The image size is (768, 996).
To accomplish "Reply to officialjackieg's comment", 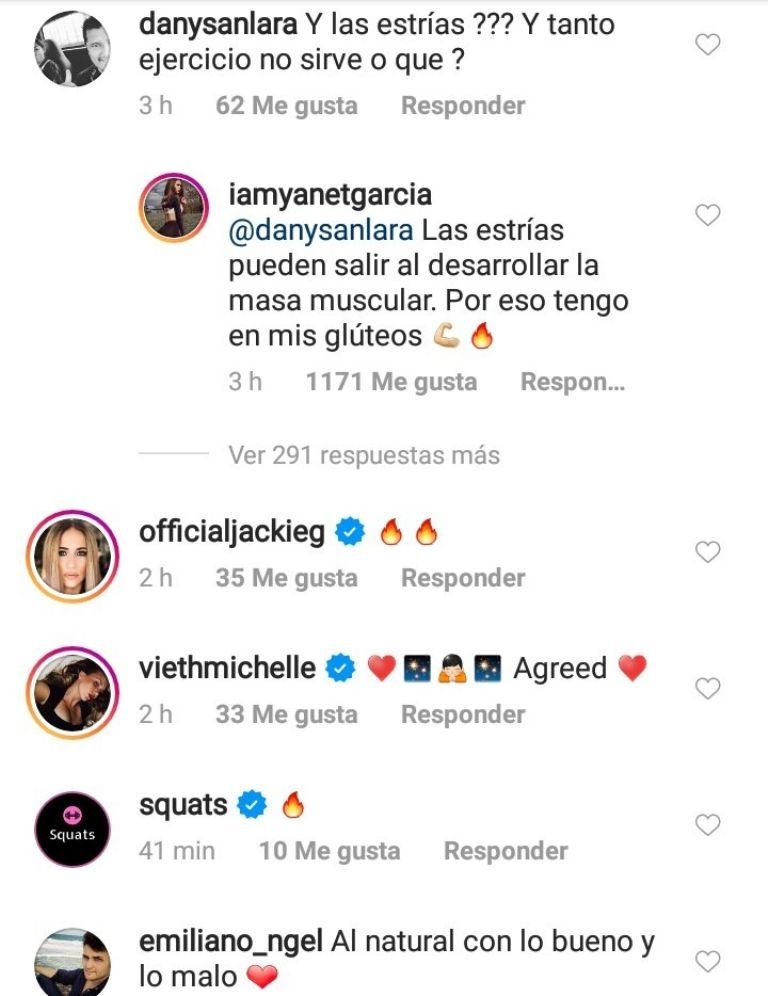I will point(463,578).
